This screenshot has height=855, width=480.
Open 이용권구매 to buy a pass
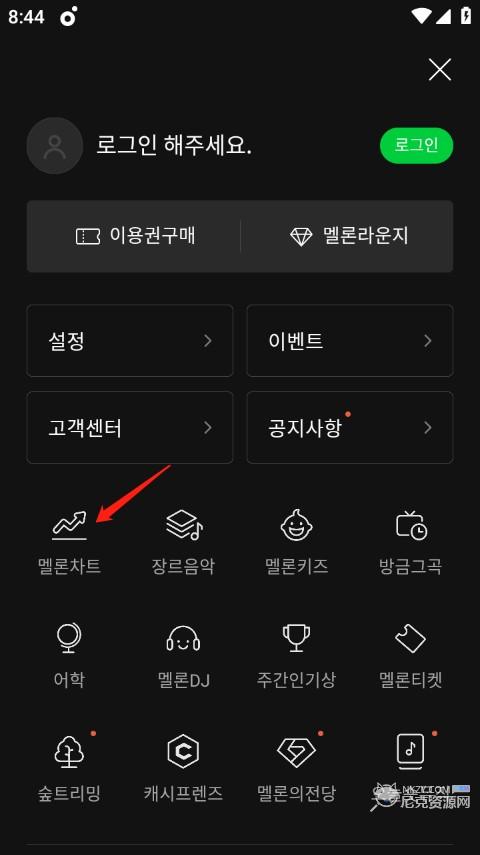[x=134, y=236]
